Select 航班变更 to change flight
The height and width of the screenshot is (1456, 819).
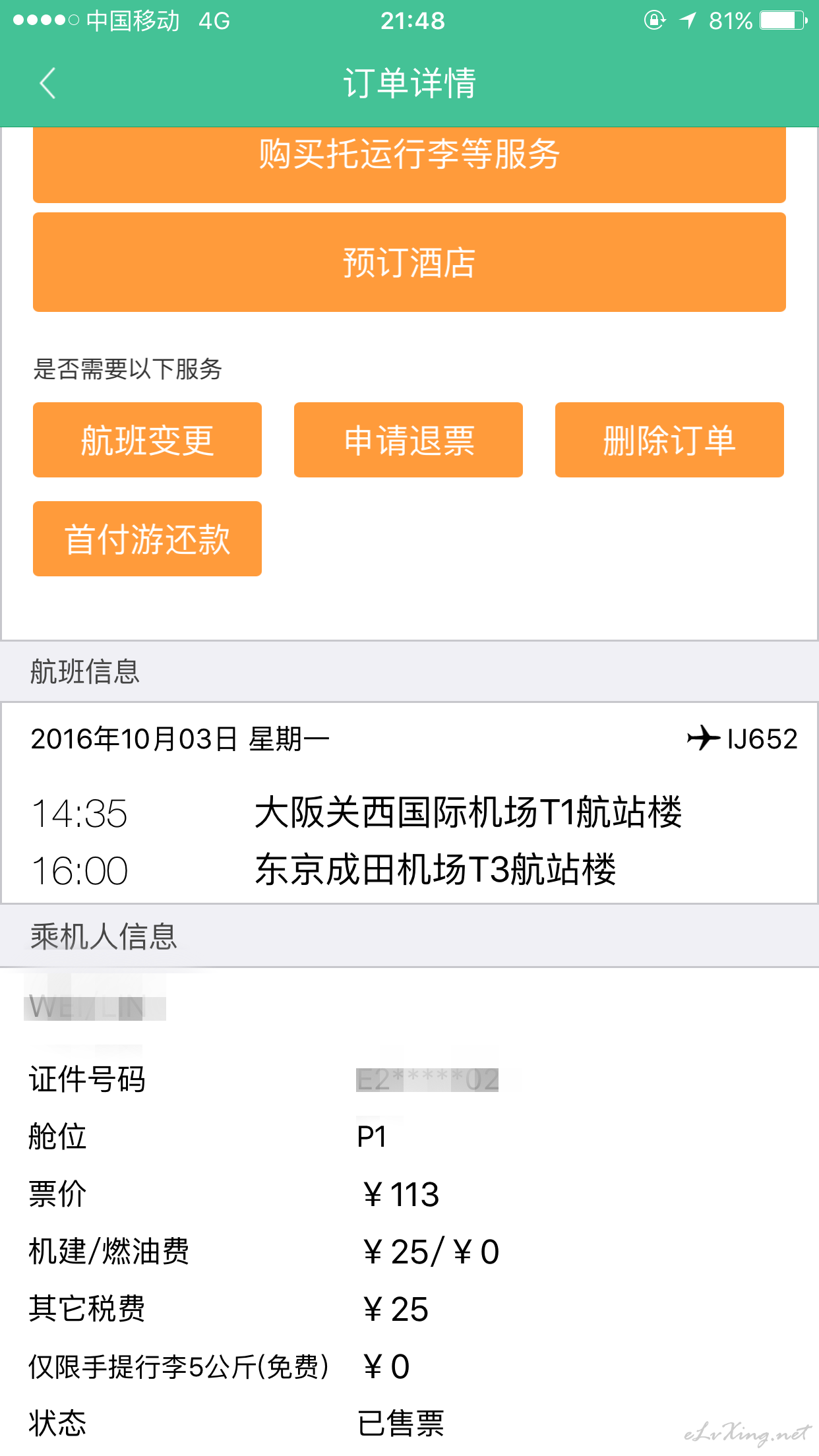(147, 440)
